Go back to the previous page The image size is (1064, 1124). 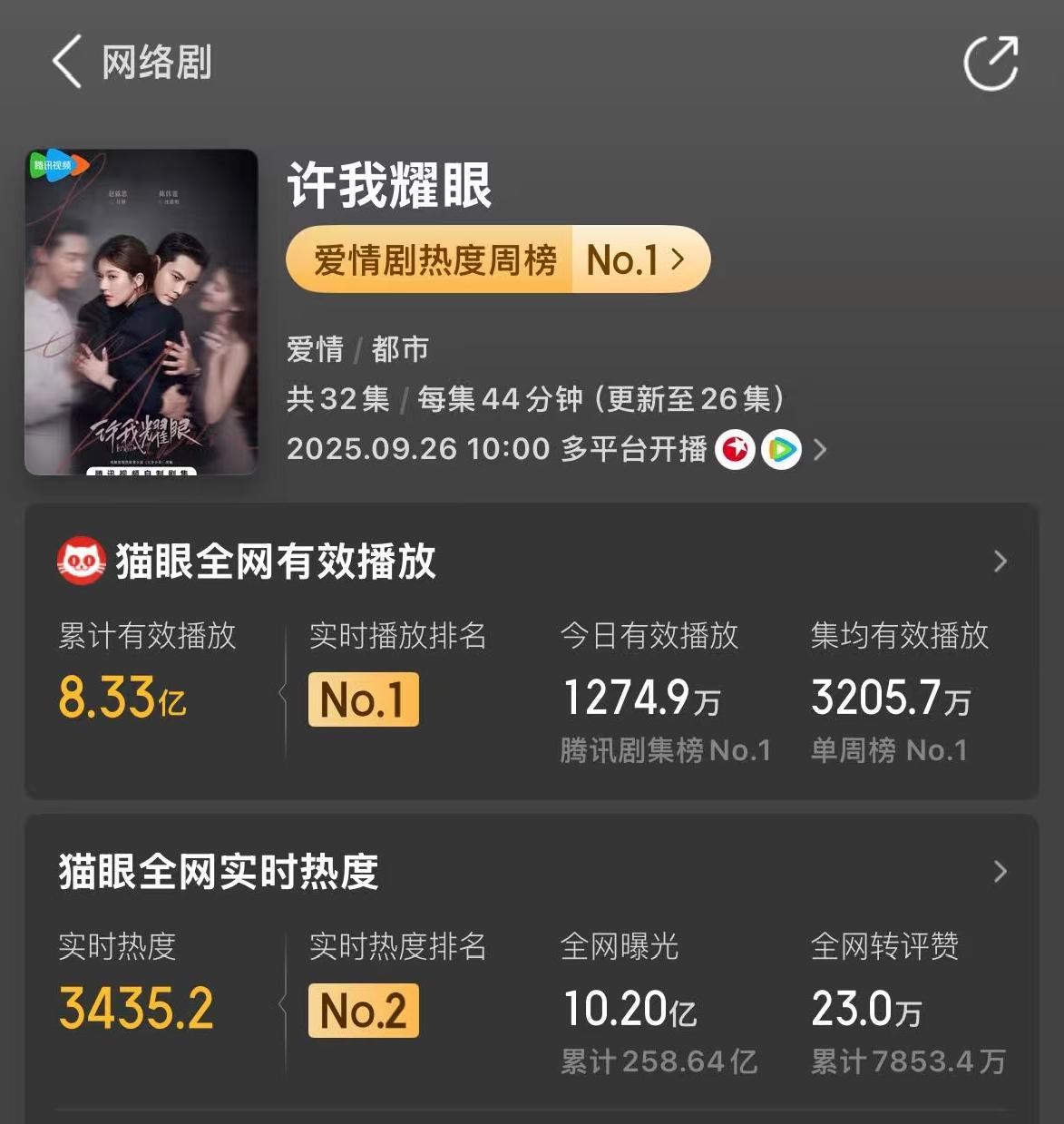tap(67, 62)
